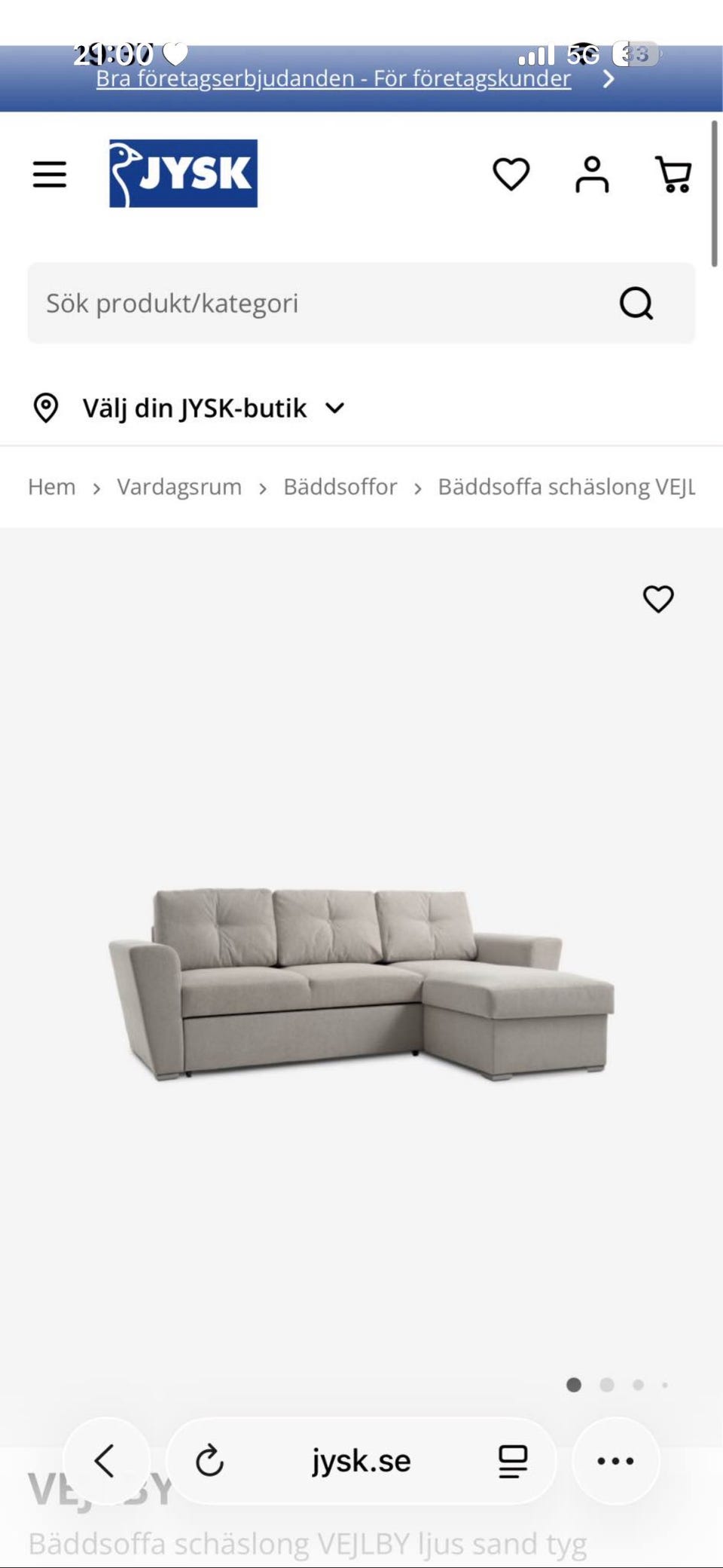Open the shopping cart
Viewport: 723px width, 1568px height.
coord(673,174)
